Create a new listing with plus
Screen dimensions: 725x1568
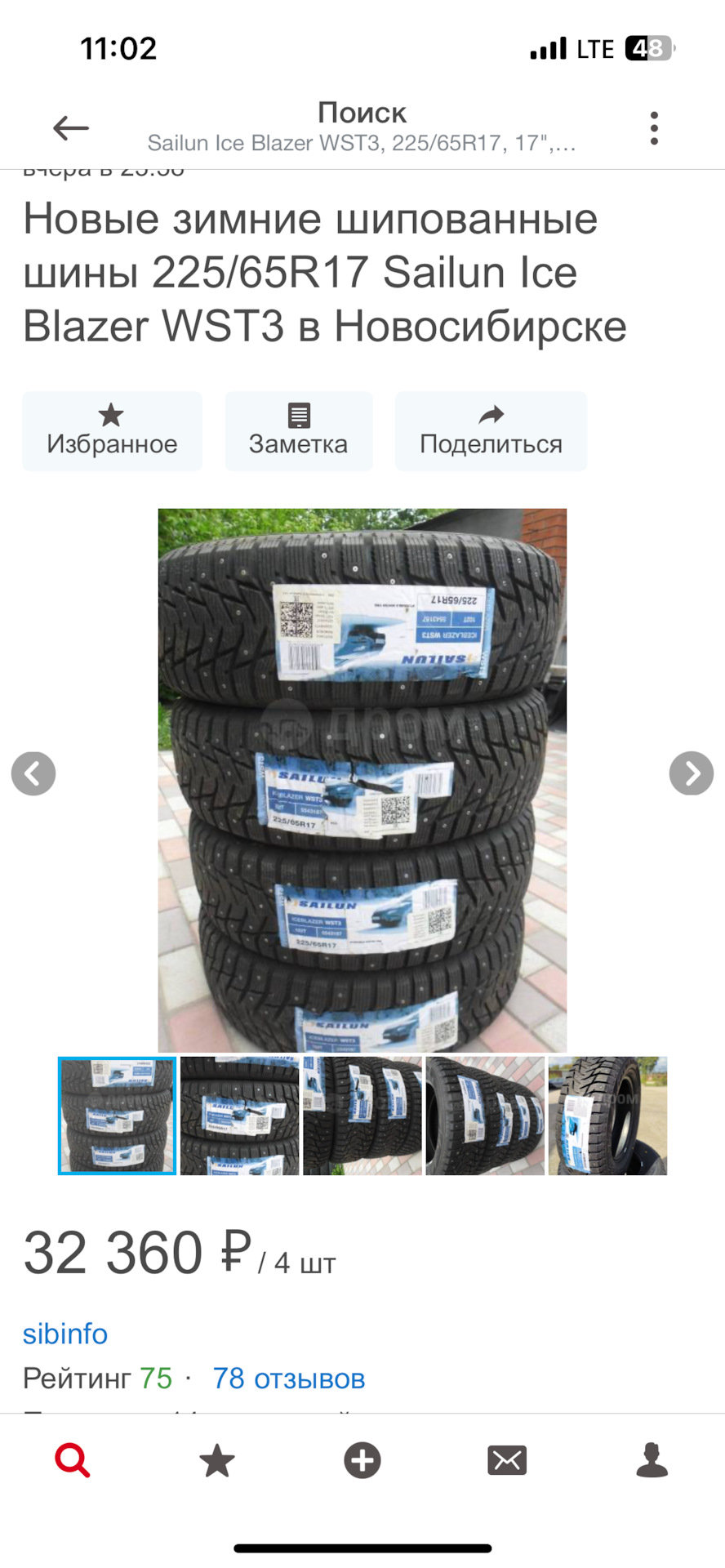click(362, 1459)
